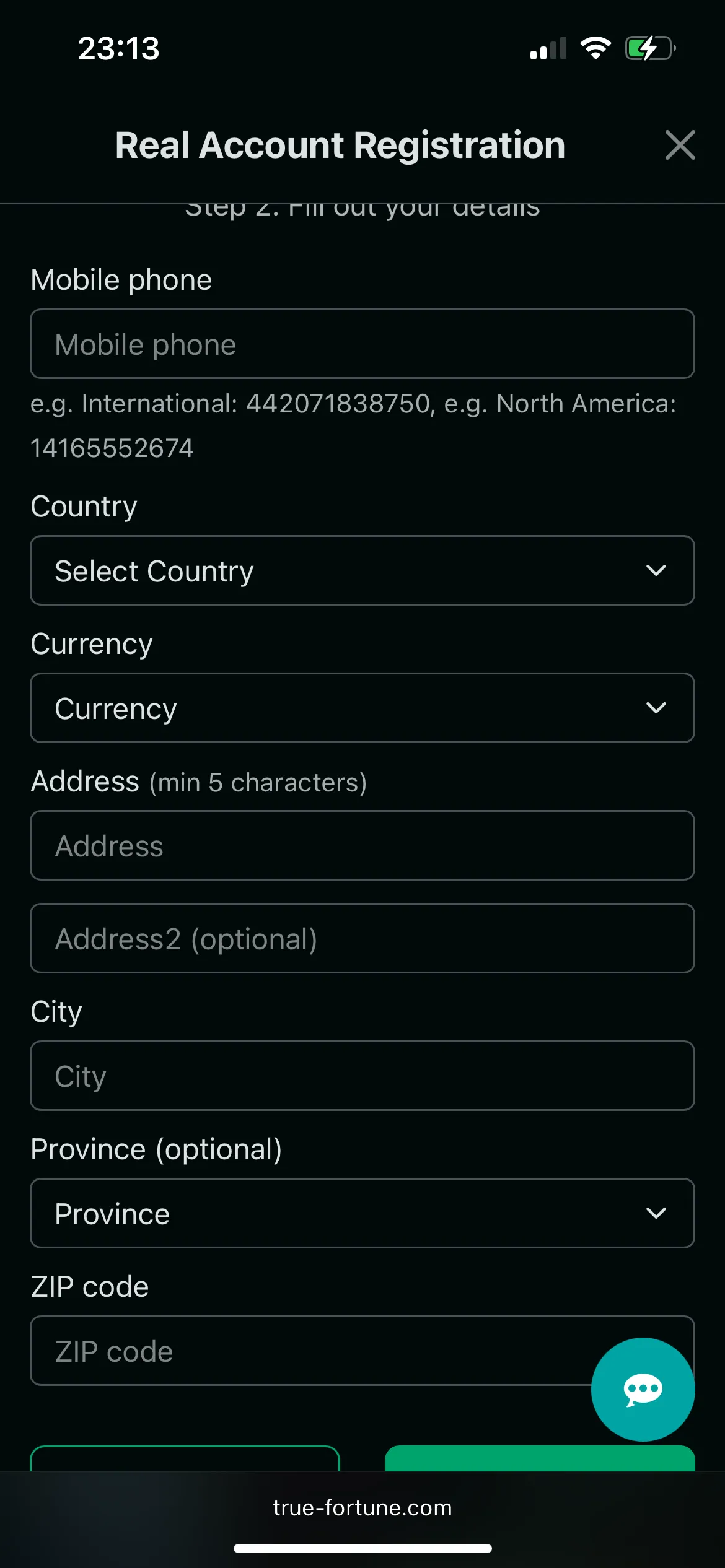Open the Select Country dropdown
This screenshot has width=725, height=1568.
(x=362, y=570)
